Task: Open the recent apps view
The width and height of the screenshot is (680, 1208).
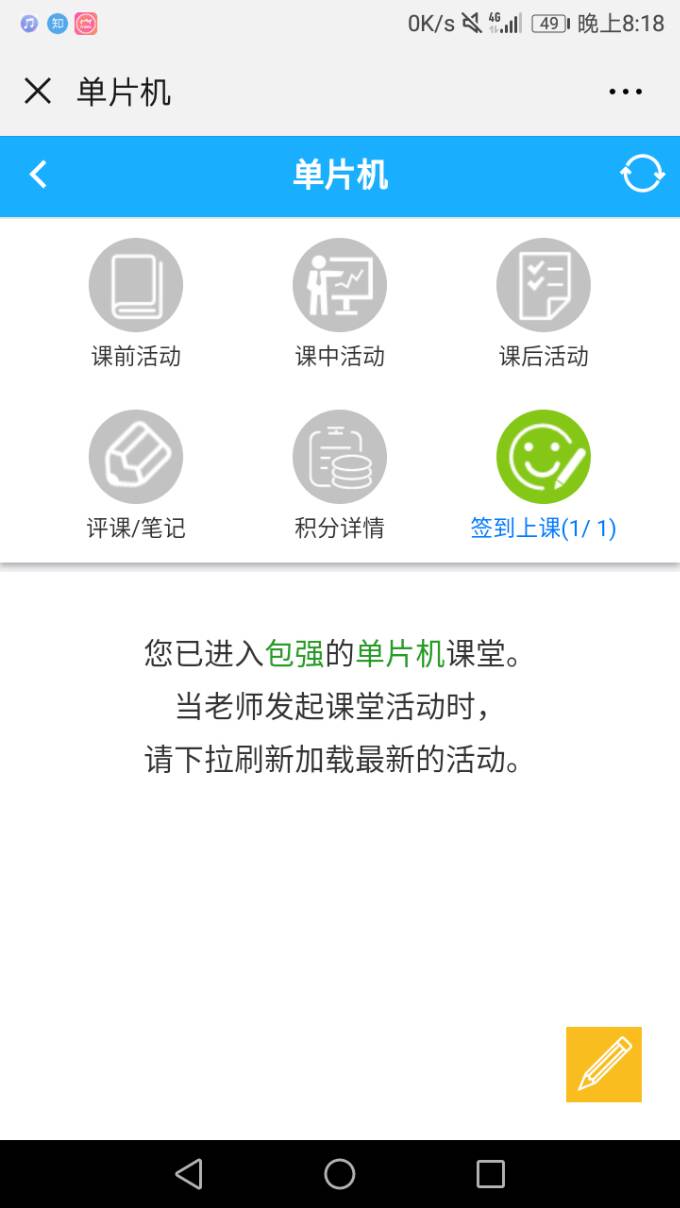Action: click(490, 1174)
